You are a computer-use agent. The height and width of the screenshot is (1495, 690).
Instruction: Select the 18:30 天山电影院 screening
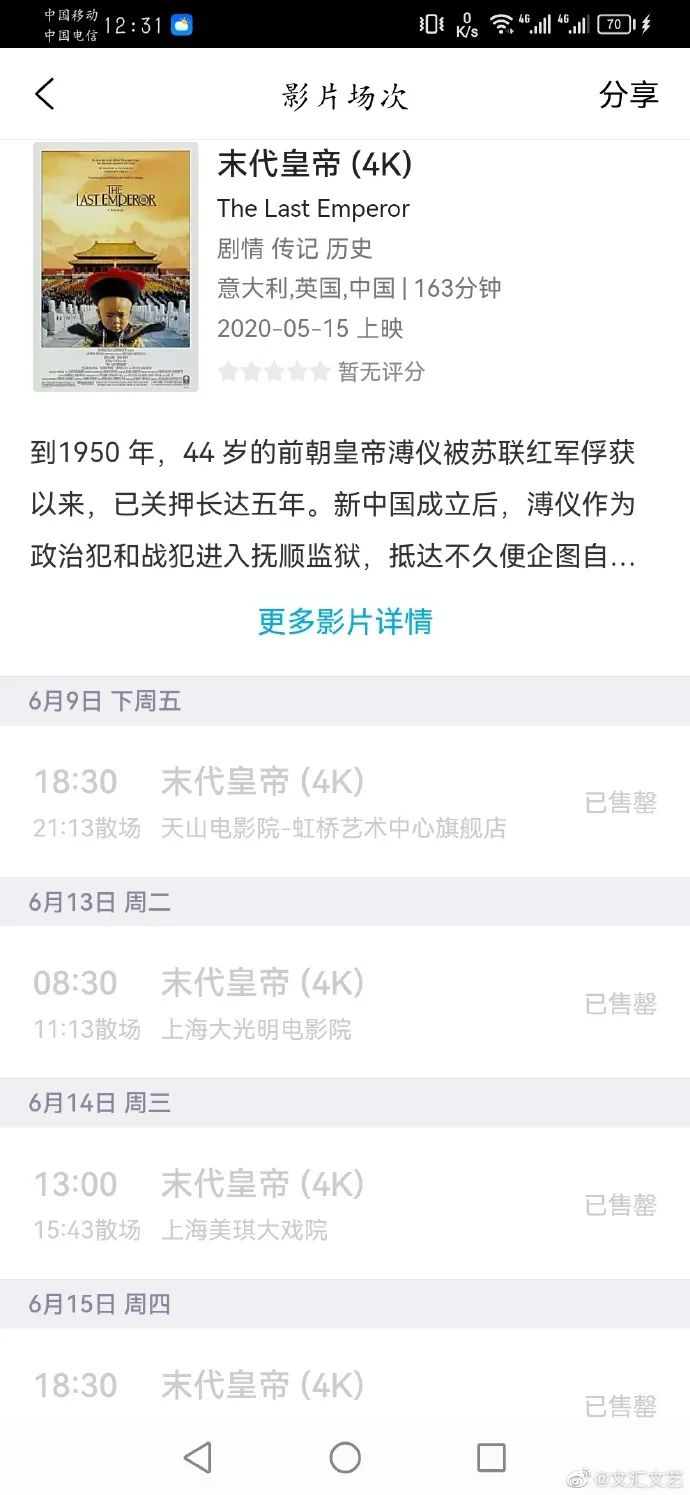(345, 801)
